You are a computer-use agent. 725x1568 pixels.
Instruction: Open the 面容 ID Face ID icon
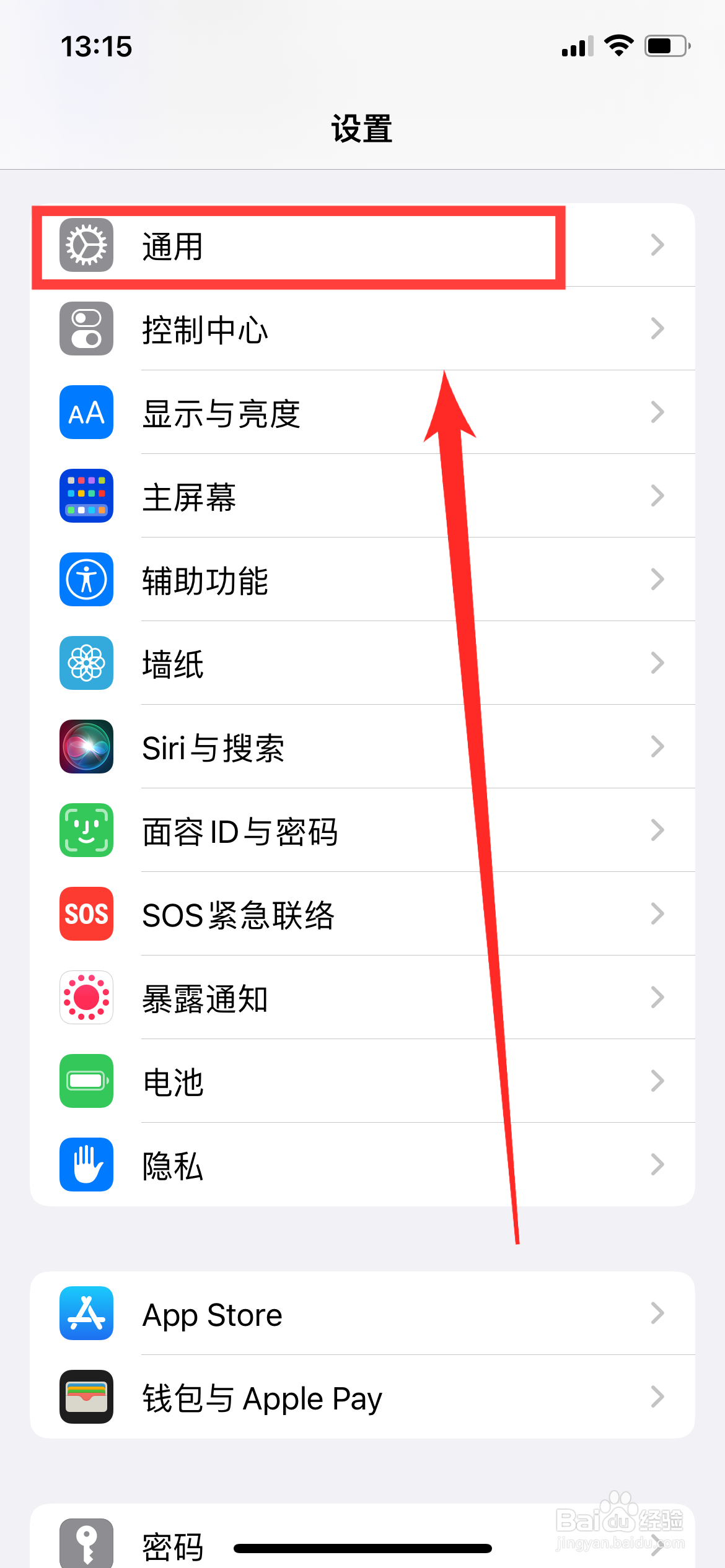tap(86, 830)
